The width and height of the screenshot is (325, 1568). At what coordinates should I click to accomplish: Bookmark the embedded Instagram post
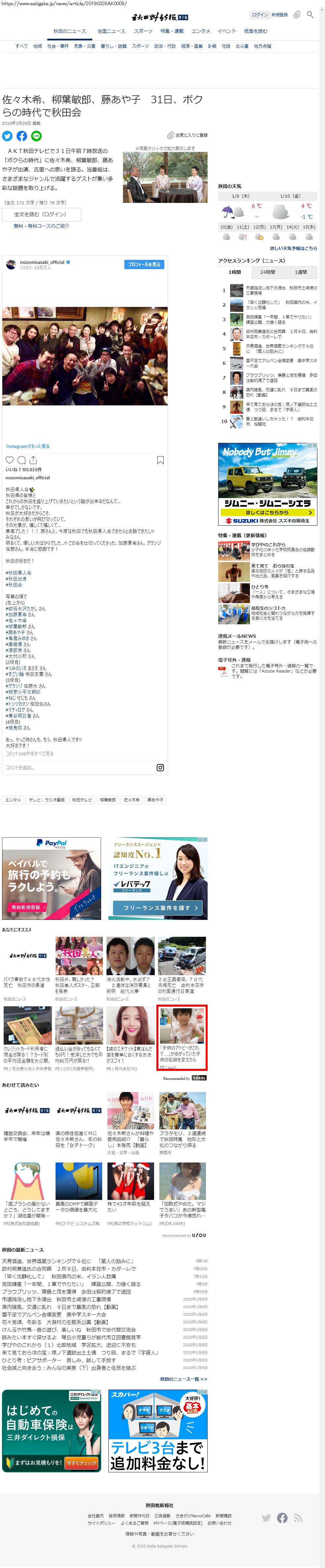point(160,460)
